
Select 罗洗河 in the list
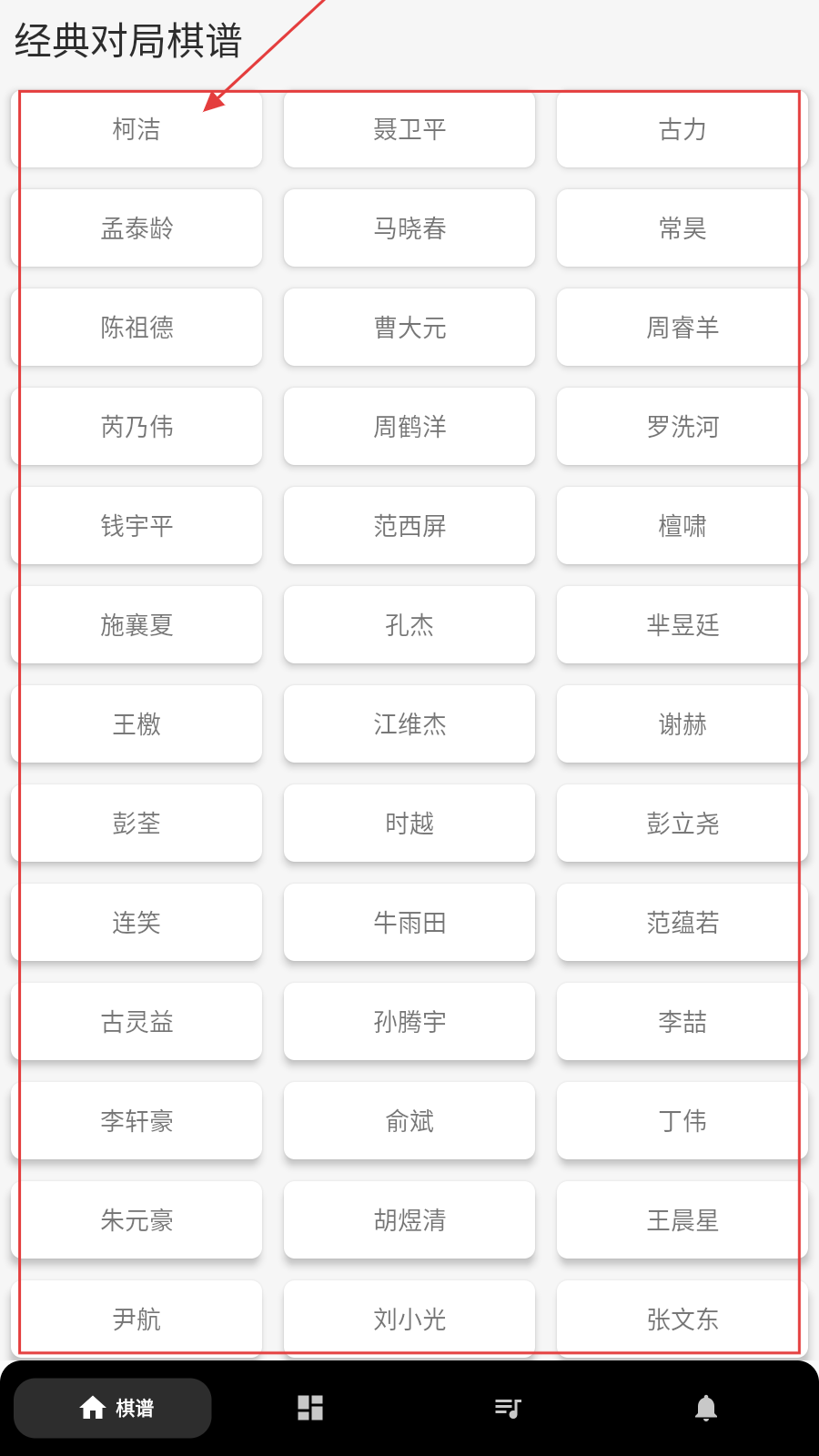coord(682,427)
